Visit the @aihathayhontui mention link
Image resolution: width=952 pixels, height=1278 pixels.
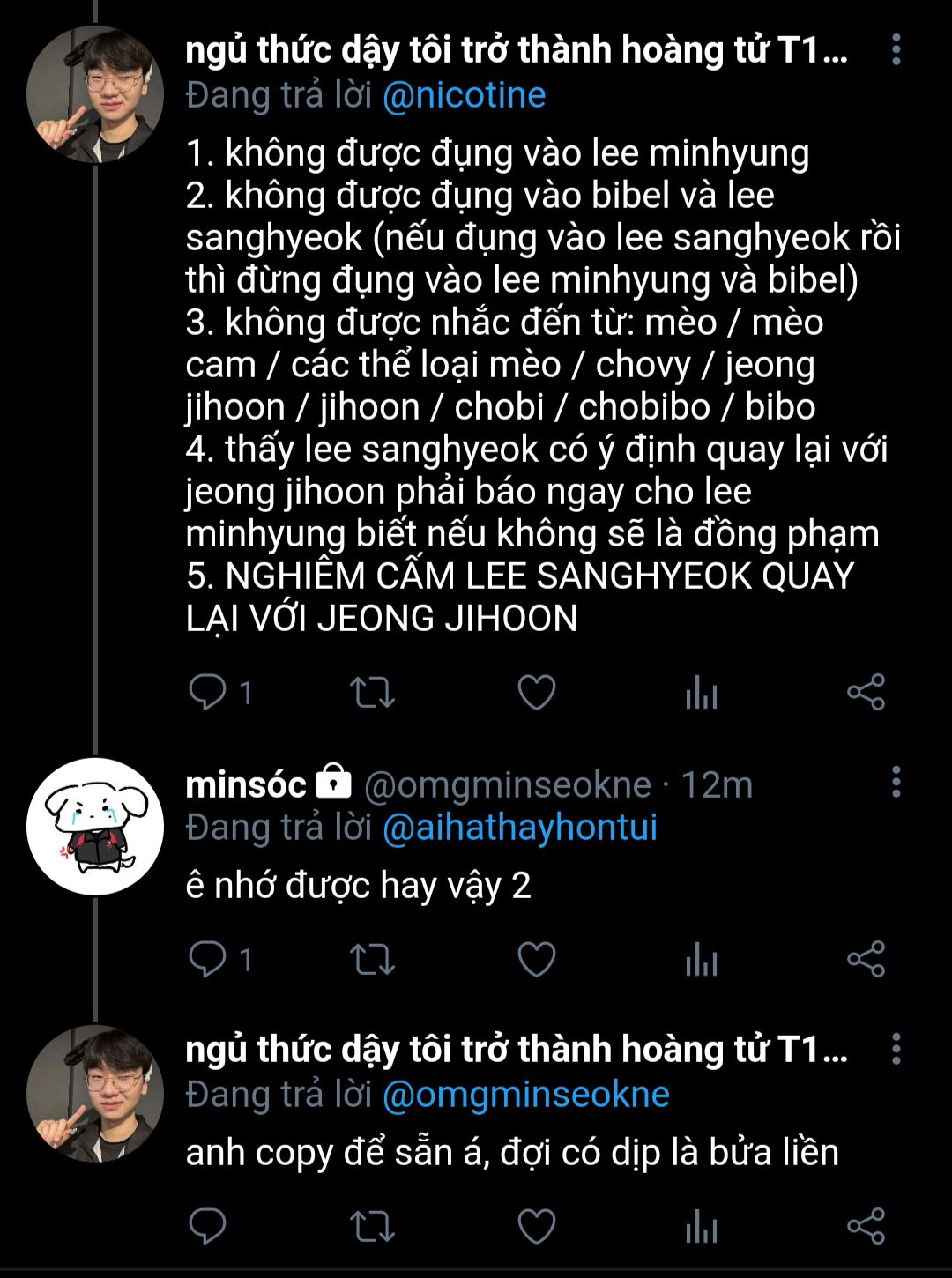(520, 828)
